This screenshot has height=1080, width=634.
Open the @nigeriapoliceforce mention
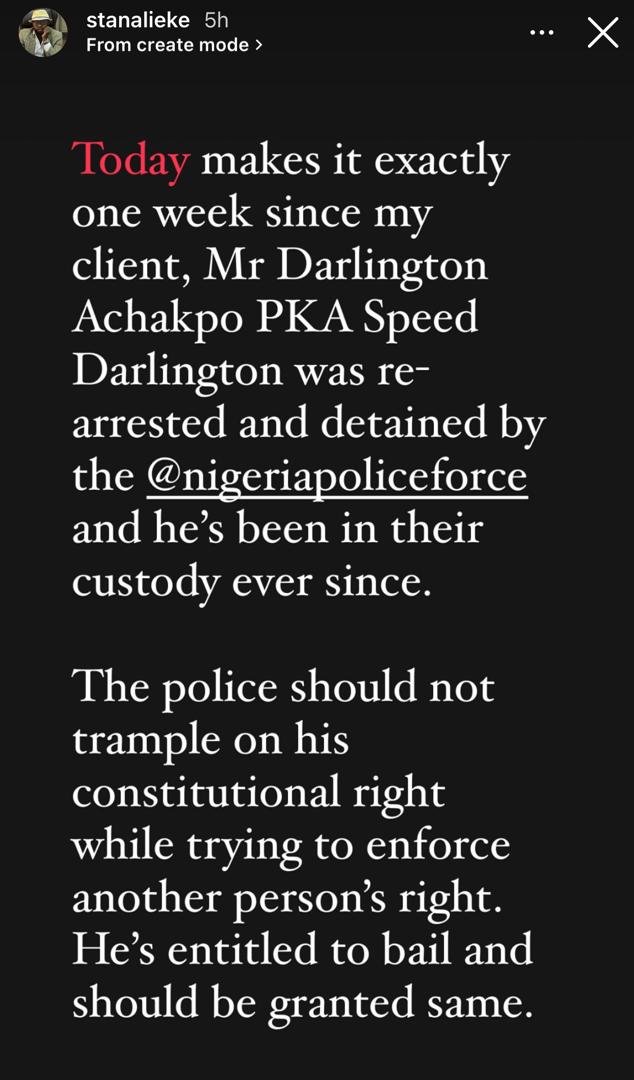pos(336,476)
